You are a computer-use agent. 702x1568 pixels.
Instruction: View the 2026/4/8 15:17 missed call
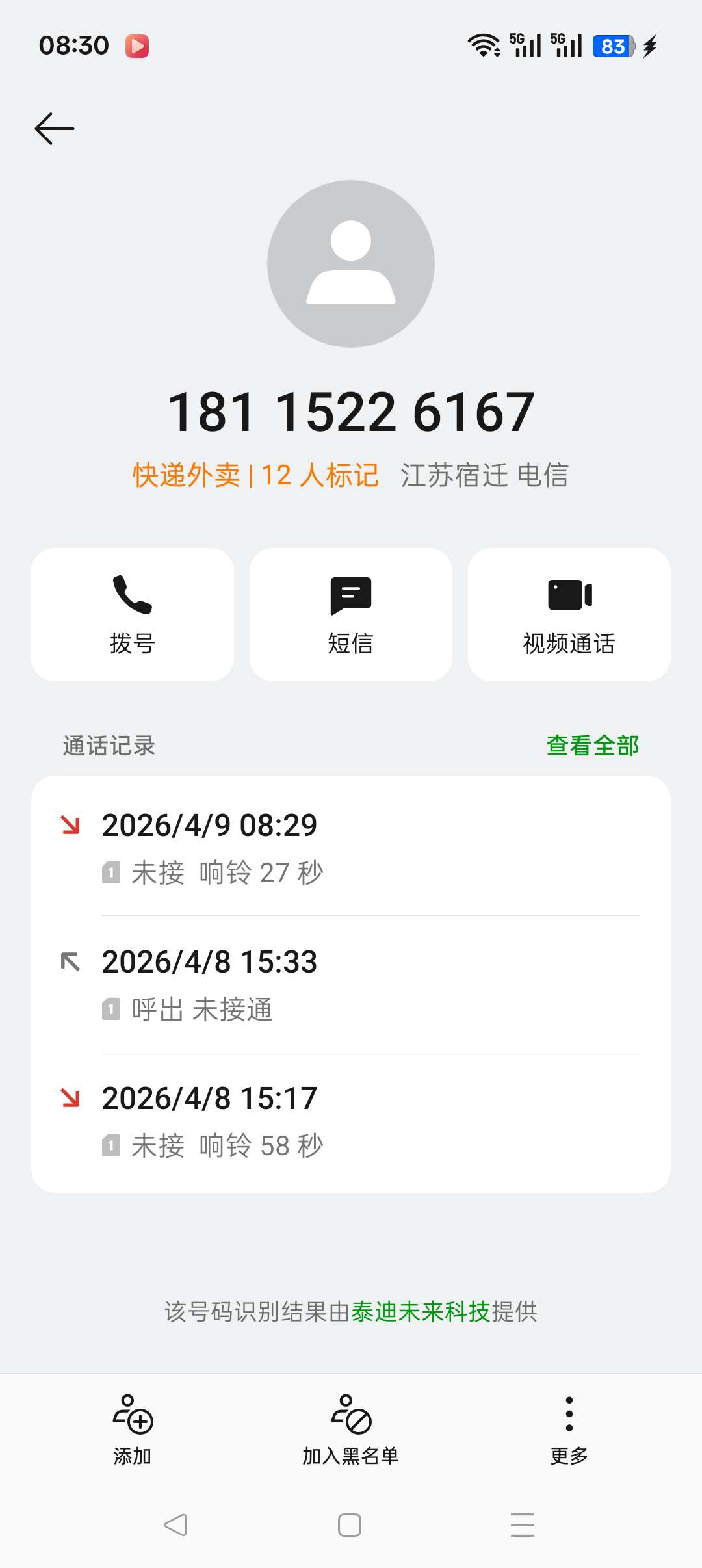tap(351, 1120)
